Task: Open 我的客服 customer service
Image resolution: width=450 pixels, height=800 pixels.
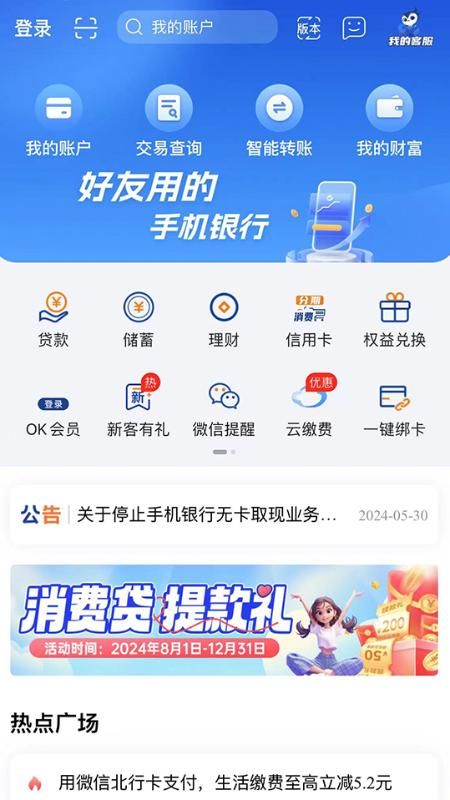Action: tap(411, 29)
